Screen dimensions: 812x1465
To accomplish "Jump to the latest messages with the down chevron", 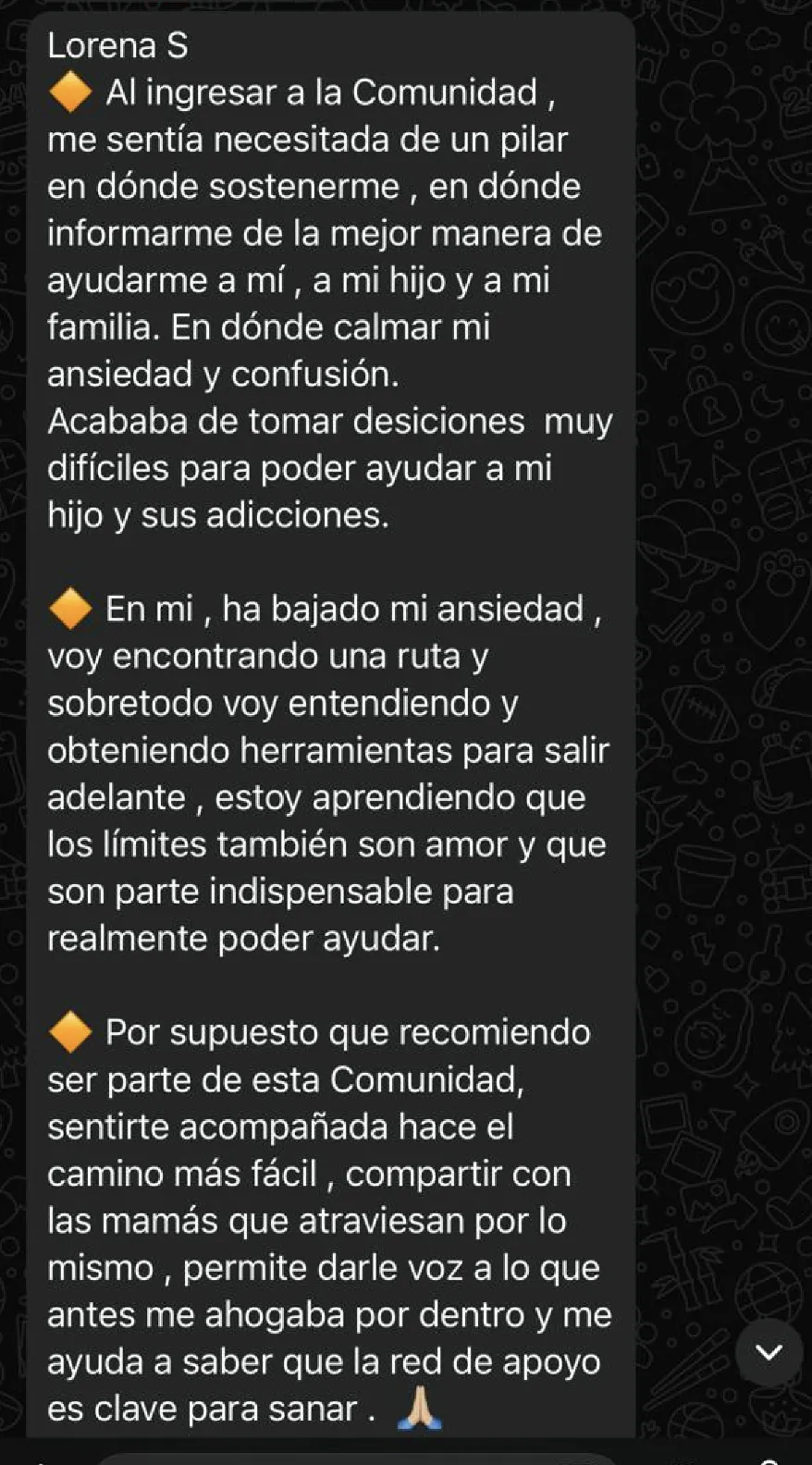I will (769, 1352).
